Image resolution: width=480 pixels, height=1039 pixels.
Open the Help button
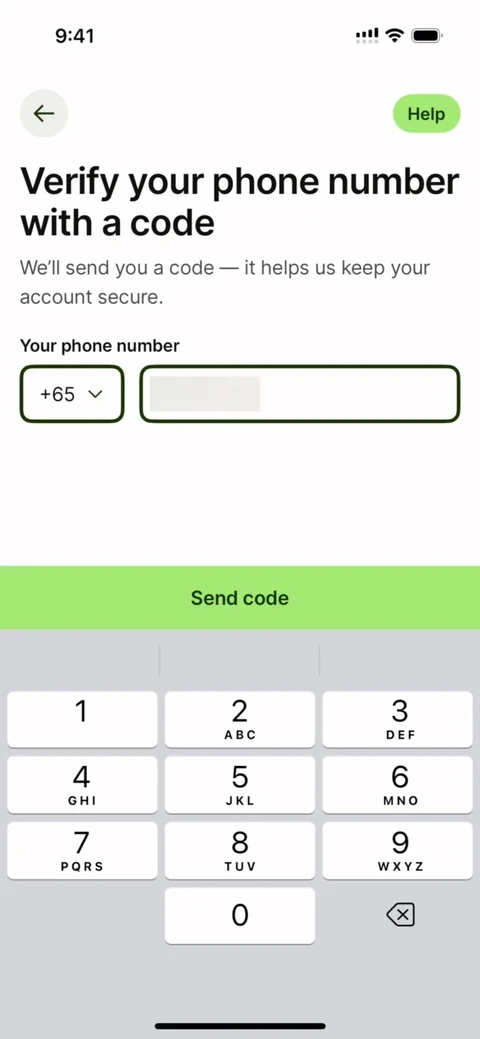click(426, 113)
